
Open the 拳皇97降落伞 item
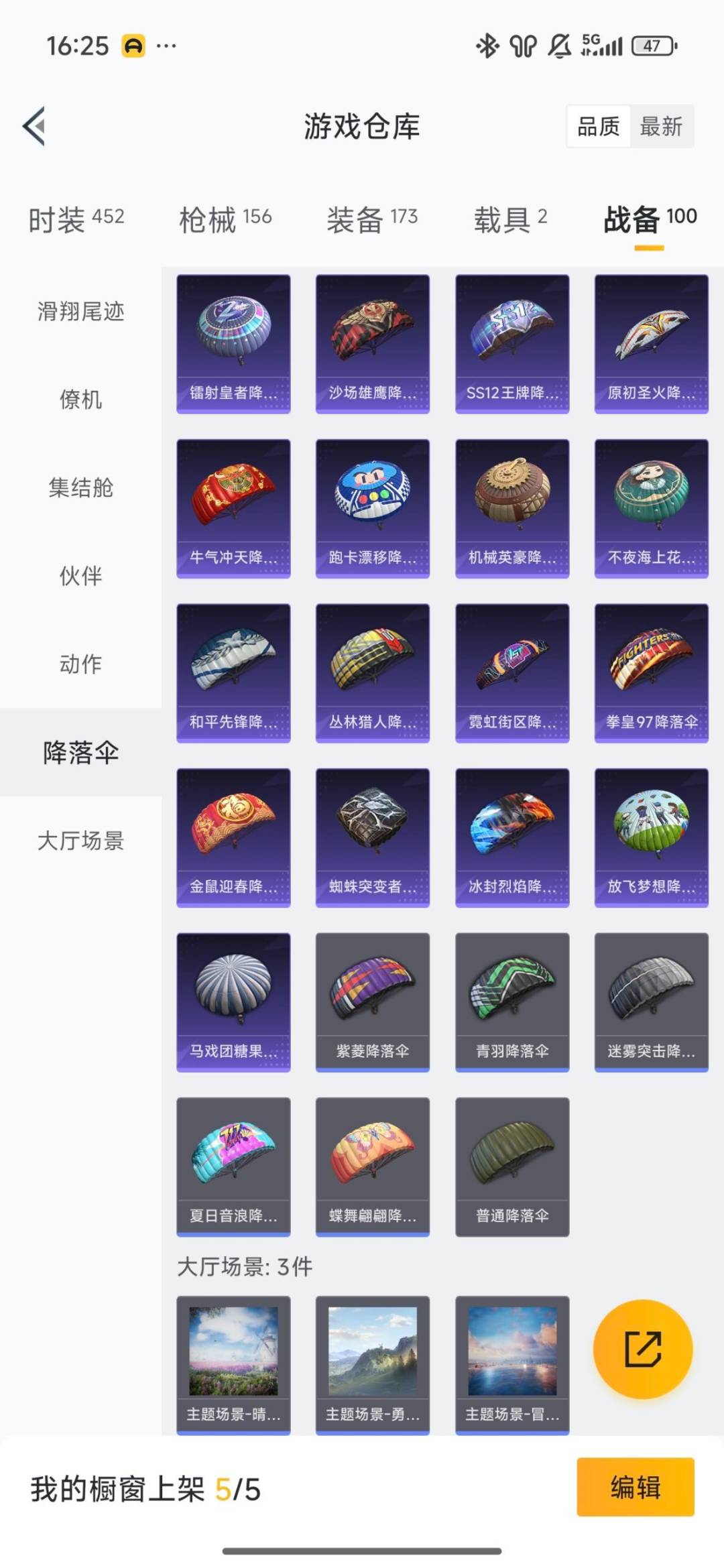651,672
